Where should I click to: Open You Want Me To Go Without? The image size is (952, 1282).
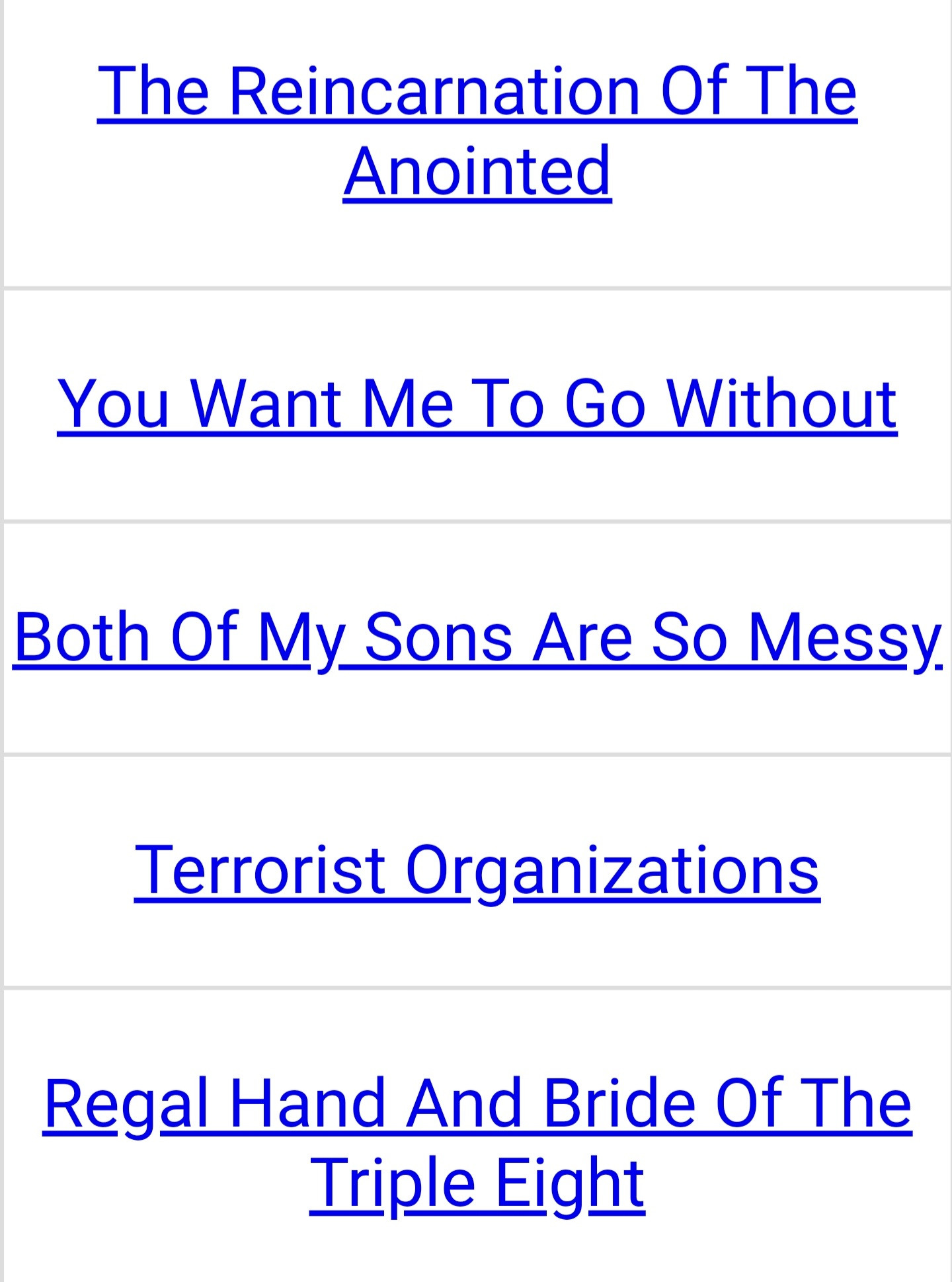(x=477, y=403)
